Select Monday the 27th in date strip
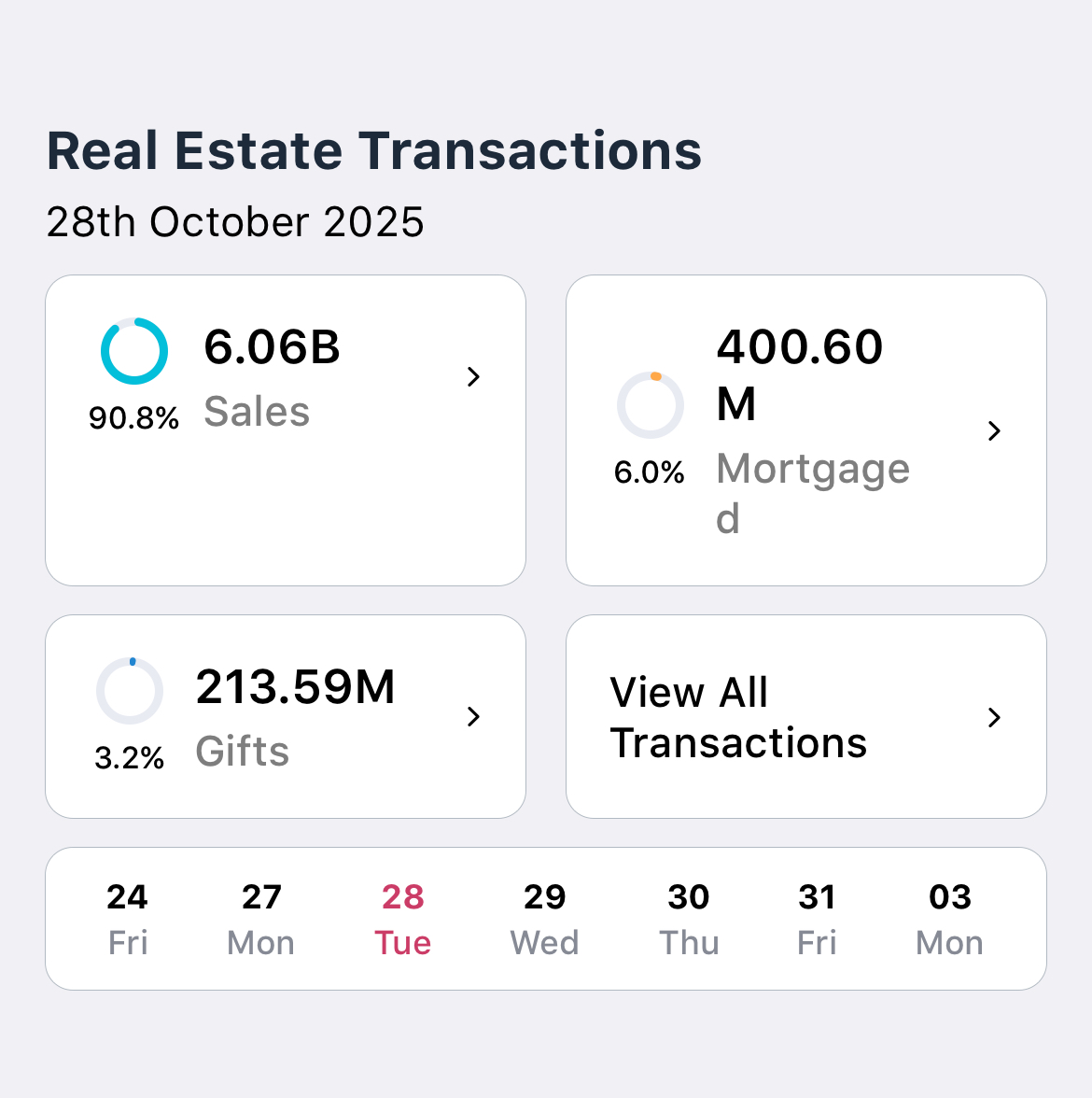1092x1098 pixels. coord(260,918)
